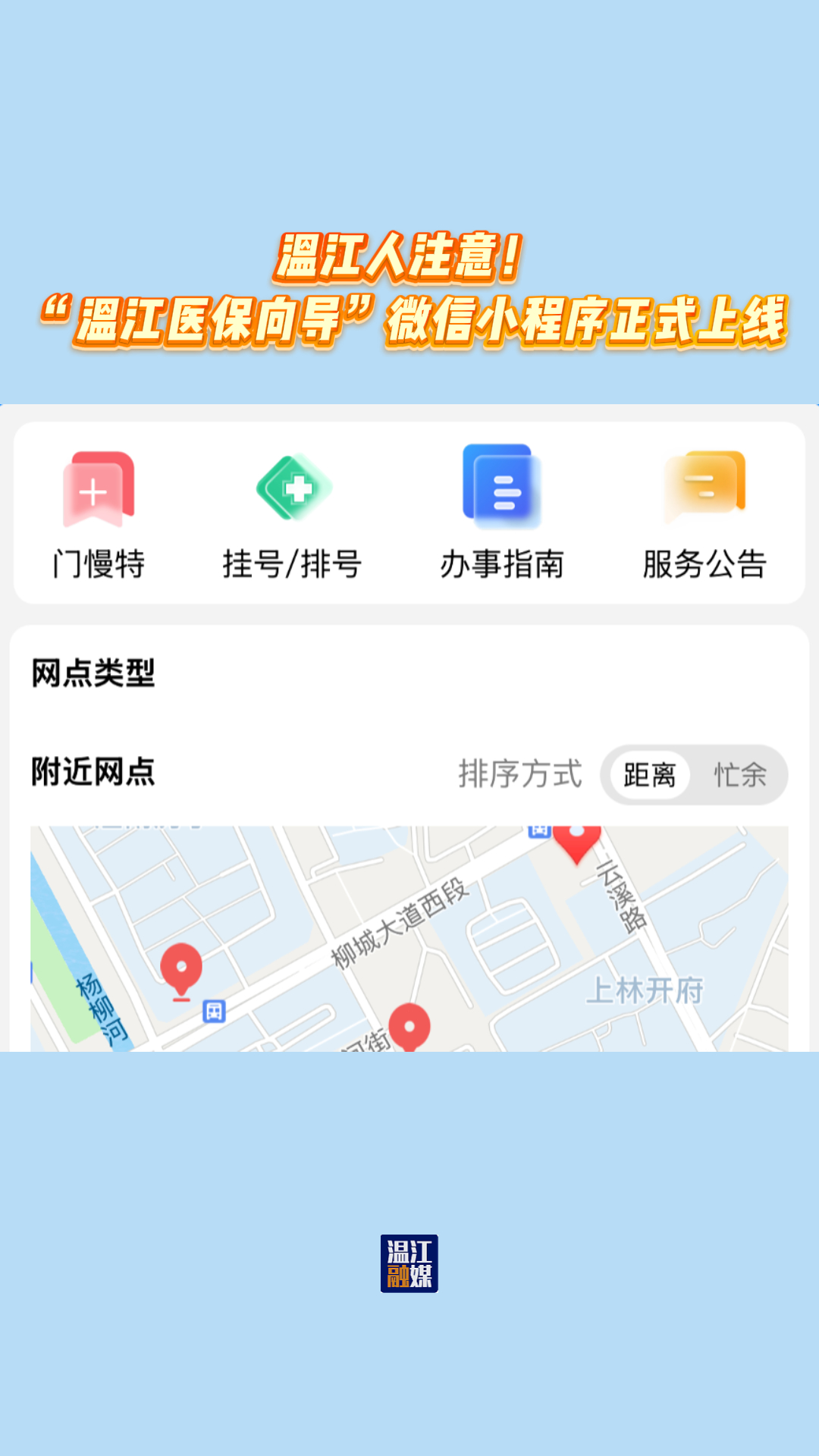This screenshot has width=819, height=1456.
Task: Select the 门慢特 menu entry
Action: [x=99, y=562]
